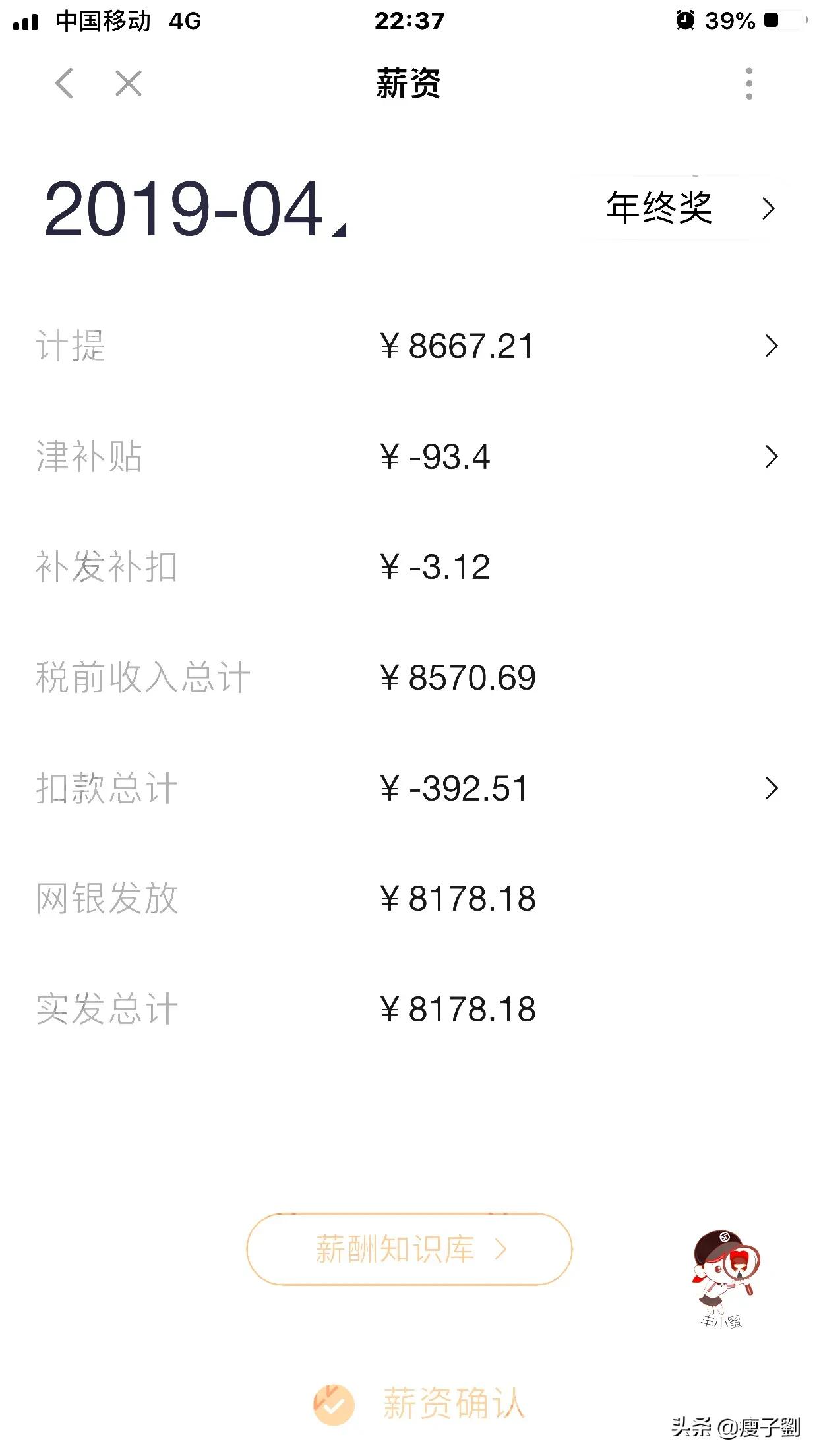Viewport: 819px width, 1456px height.
Task: Tap the 39% battery percentage text
Action: 731,21
